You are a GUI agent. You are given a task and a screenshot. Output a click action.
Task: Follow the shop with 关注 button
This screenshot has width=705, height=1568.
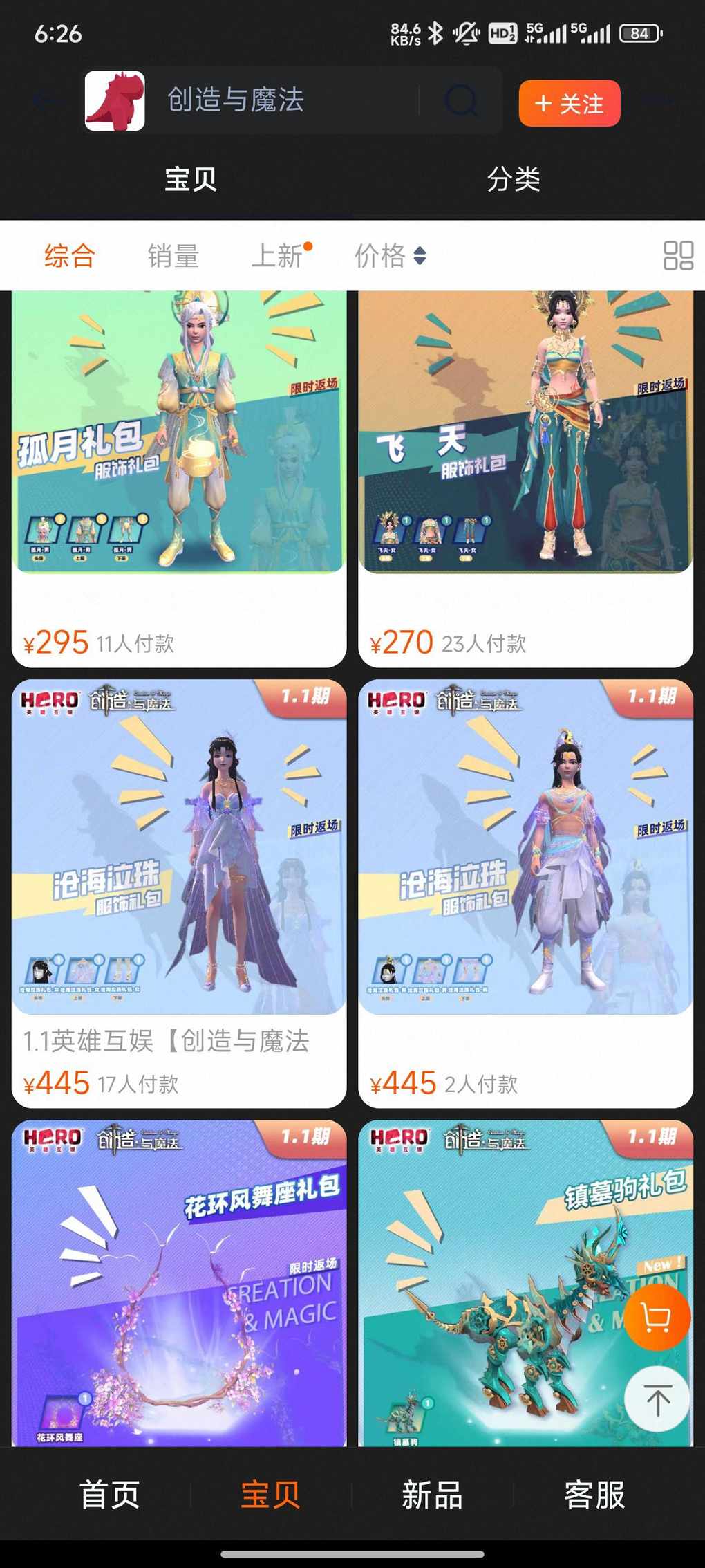[x=569, y=104]
